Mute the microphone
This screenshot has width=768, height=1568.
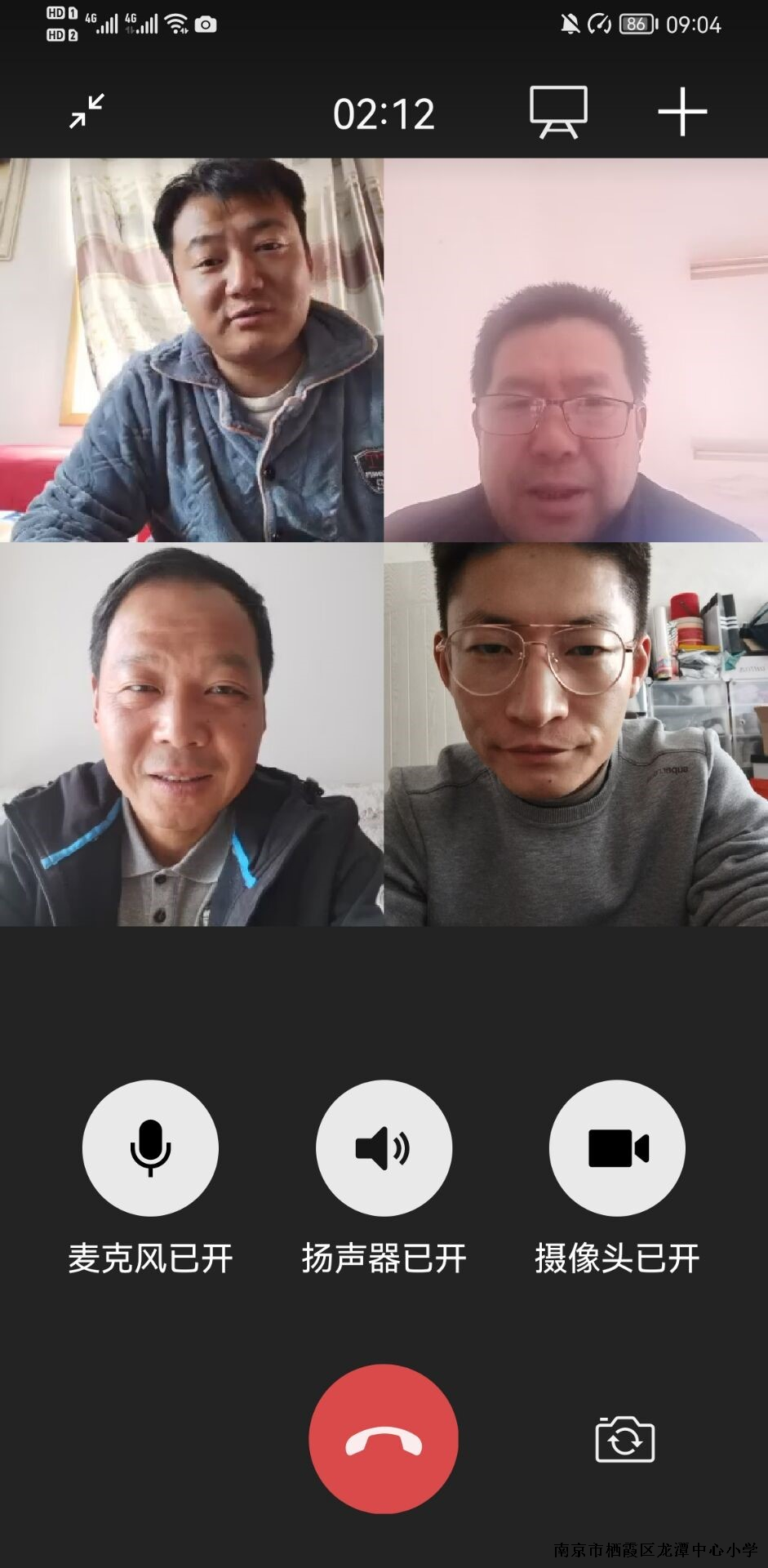(150, 1147)
